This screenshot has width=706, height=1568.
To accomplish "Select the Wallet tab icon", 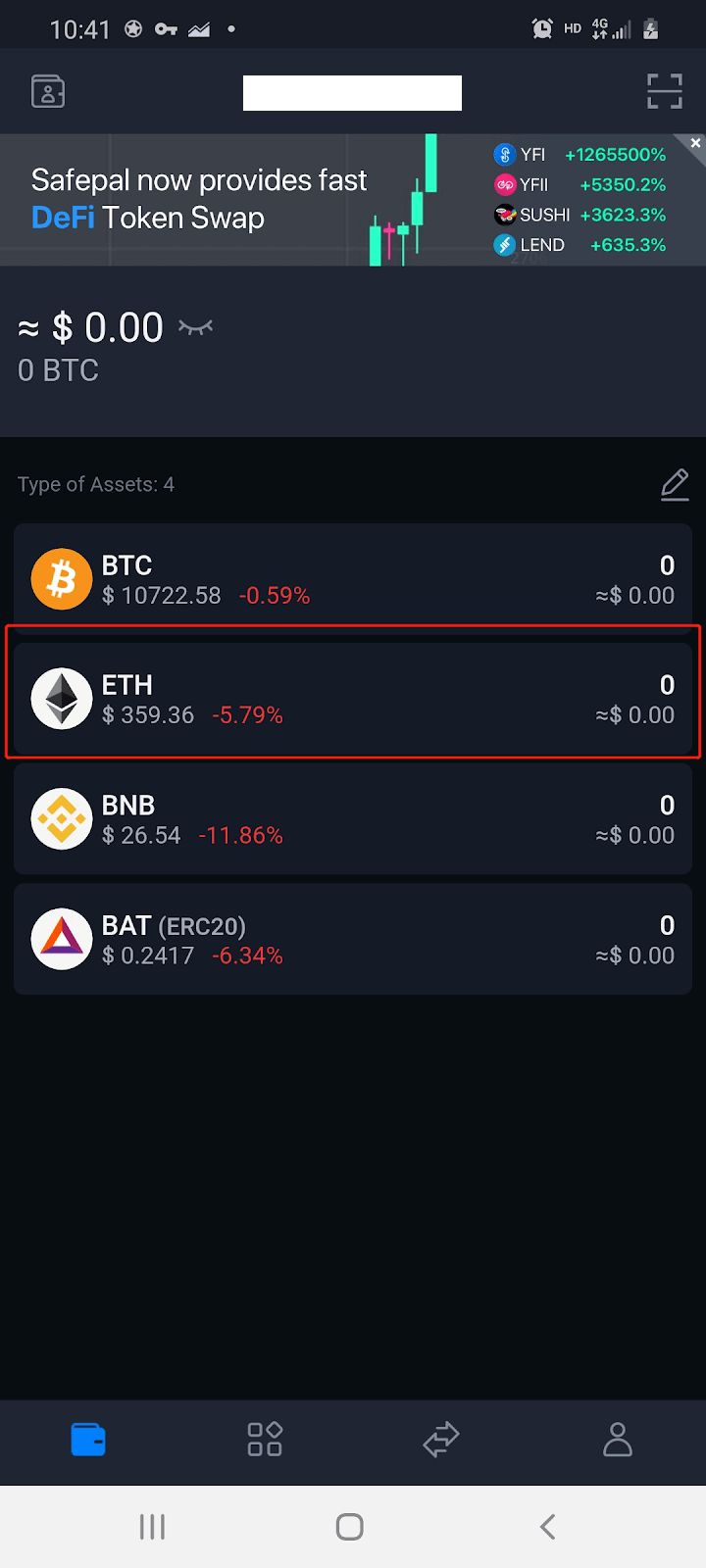I will click(88, 1440).
